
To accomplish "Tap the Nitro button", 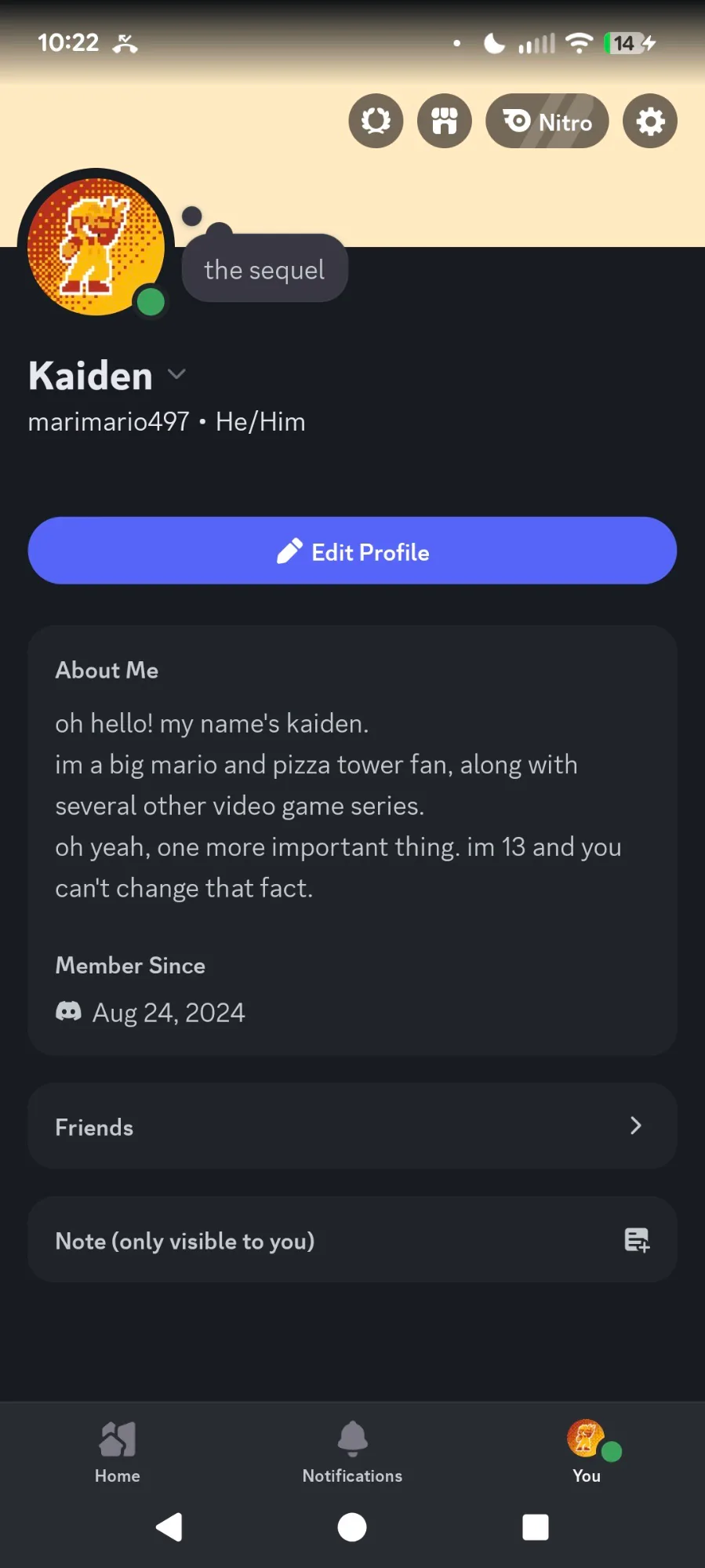I will point(547,122).
